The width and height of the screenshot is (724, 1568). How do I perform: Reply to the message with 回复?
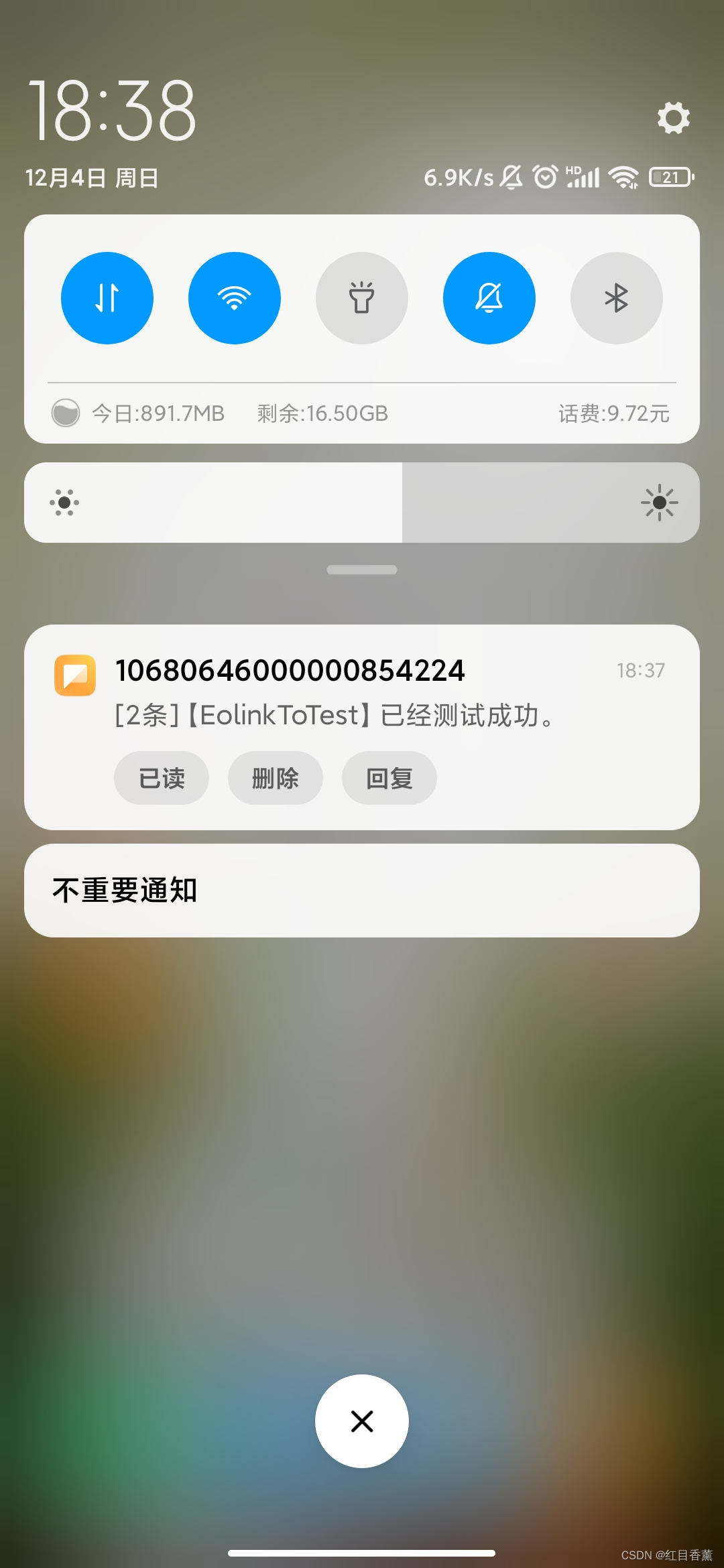[389, 778]
